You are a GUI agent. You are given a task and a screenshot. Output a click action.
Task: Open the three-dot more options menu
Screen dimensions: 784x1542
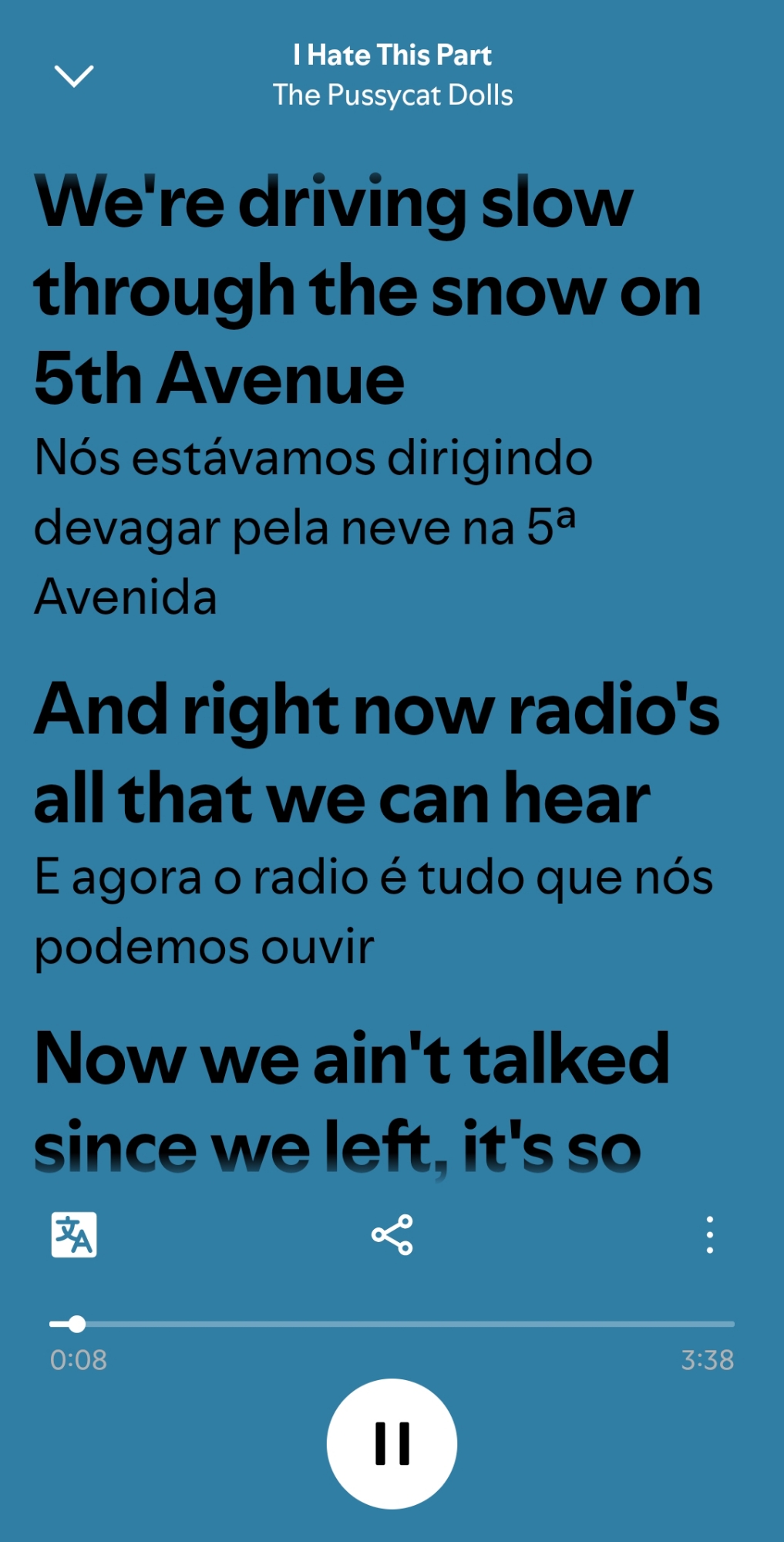tap(709, 1234)
